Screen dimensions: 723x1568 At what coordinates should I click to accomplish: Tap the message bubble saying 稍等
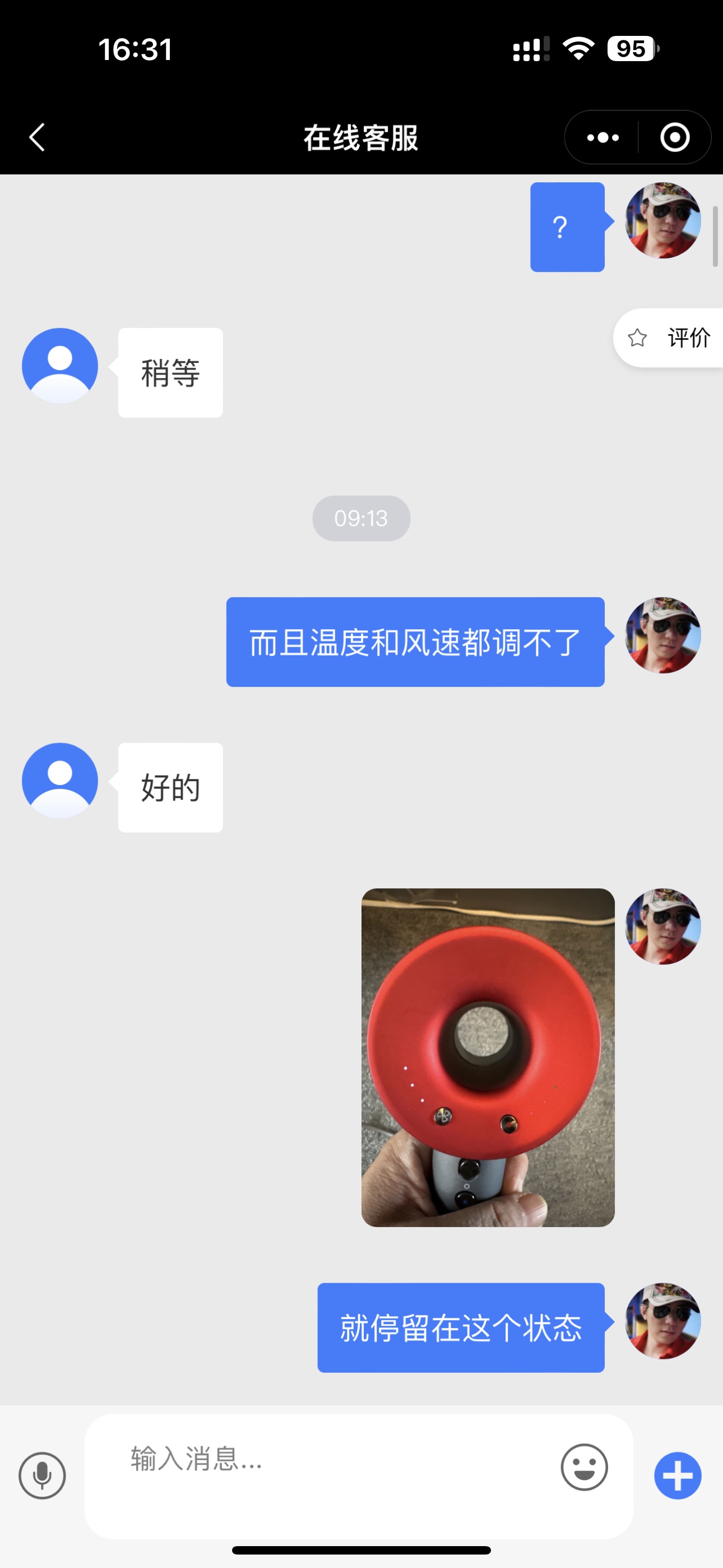pyautogui.click(x=170, y=372)
